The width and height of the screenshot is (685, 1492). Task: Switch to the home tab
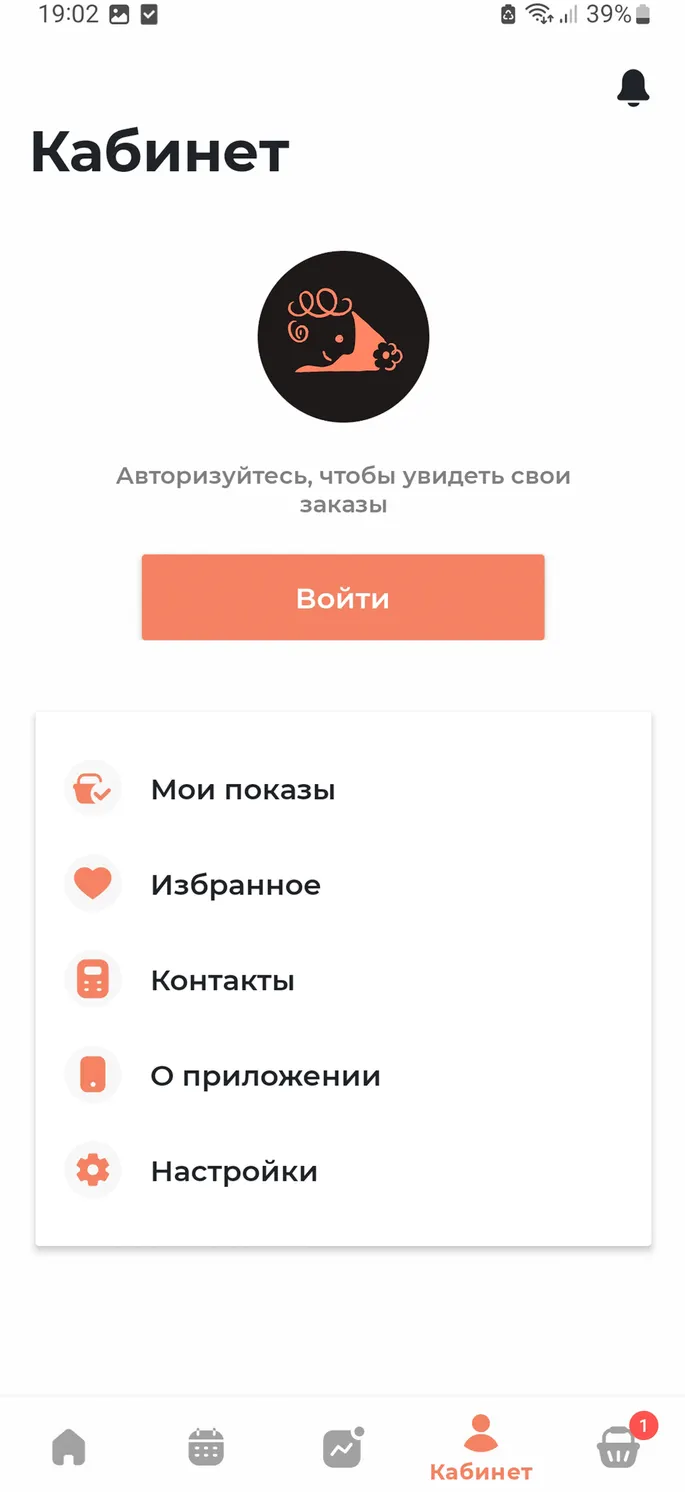[x=69, y=1446]
